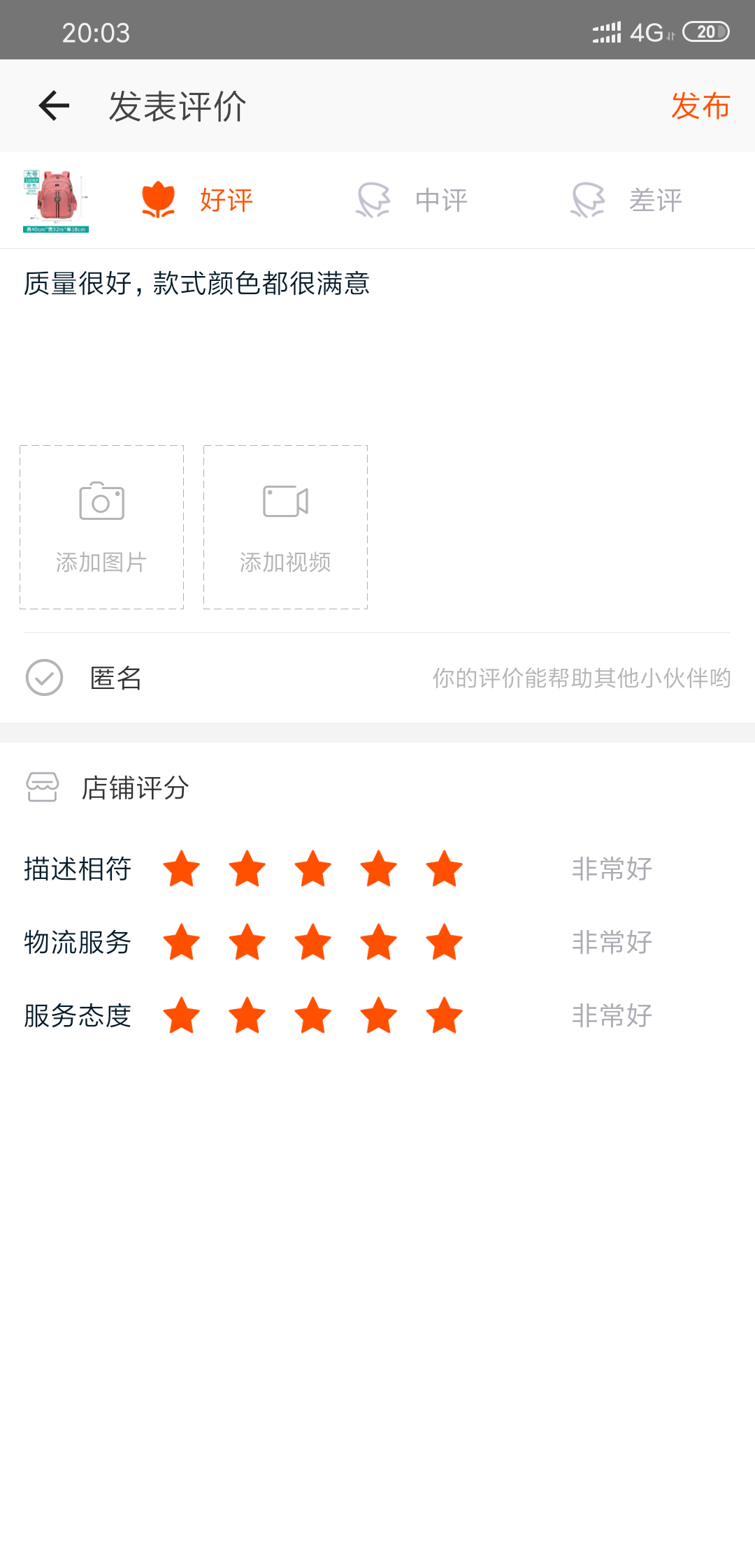Publish the review with 发布
Screen dimensions: 755x1568
(x=700, y=106)
